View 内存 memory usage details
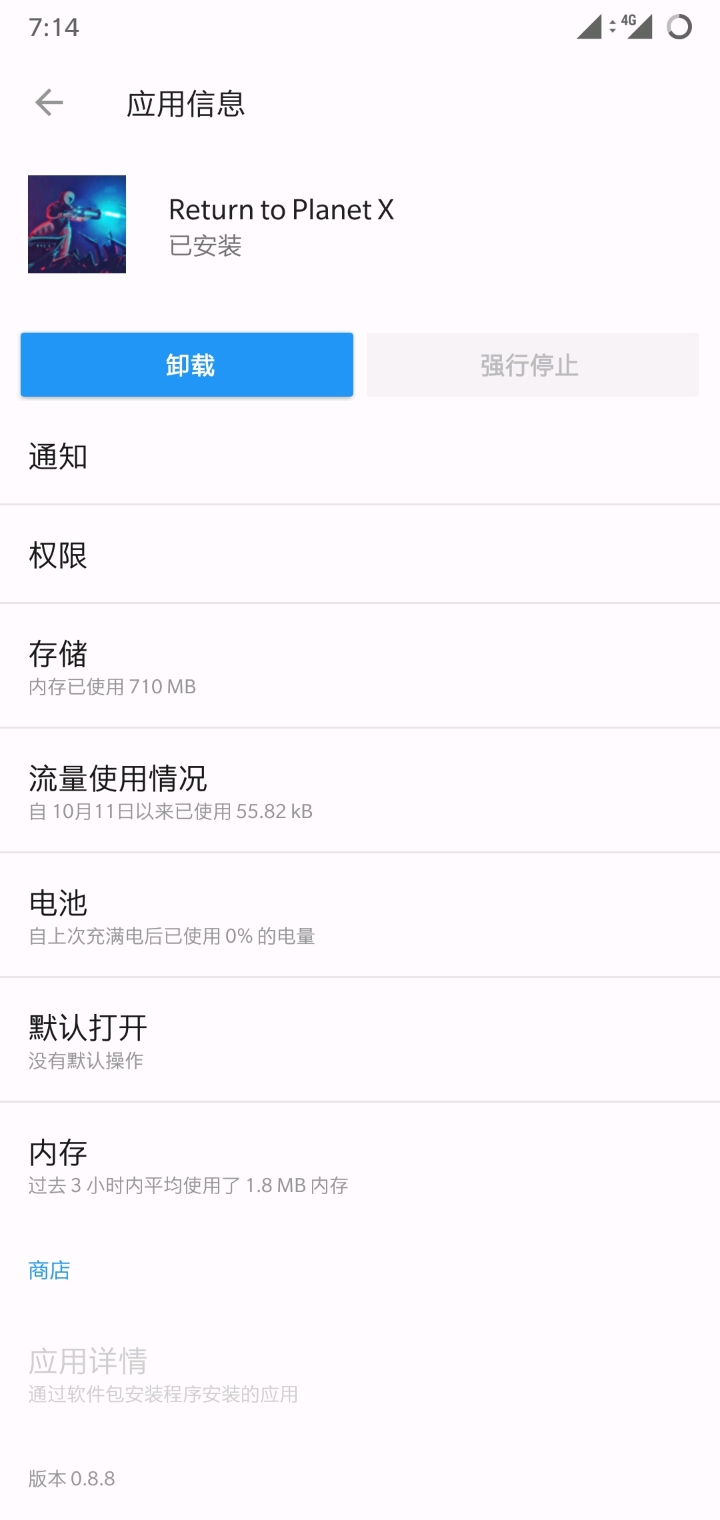Screen dimensions: 720x1520 point(360,1165)
